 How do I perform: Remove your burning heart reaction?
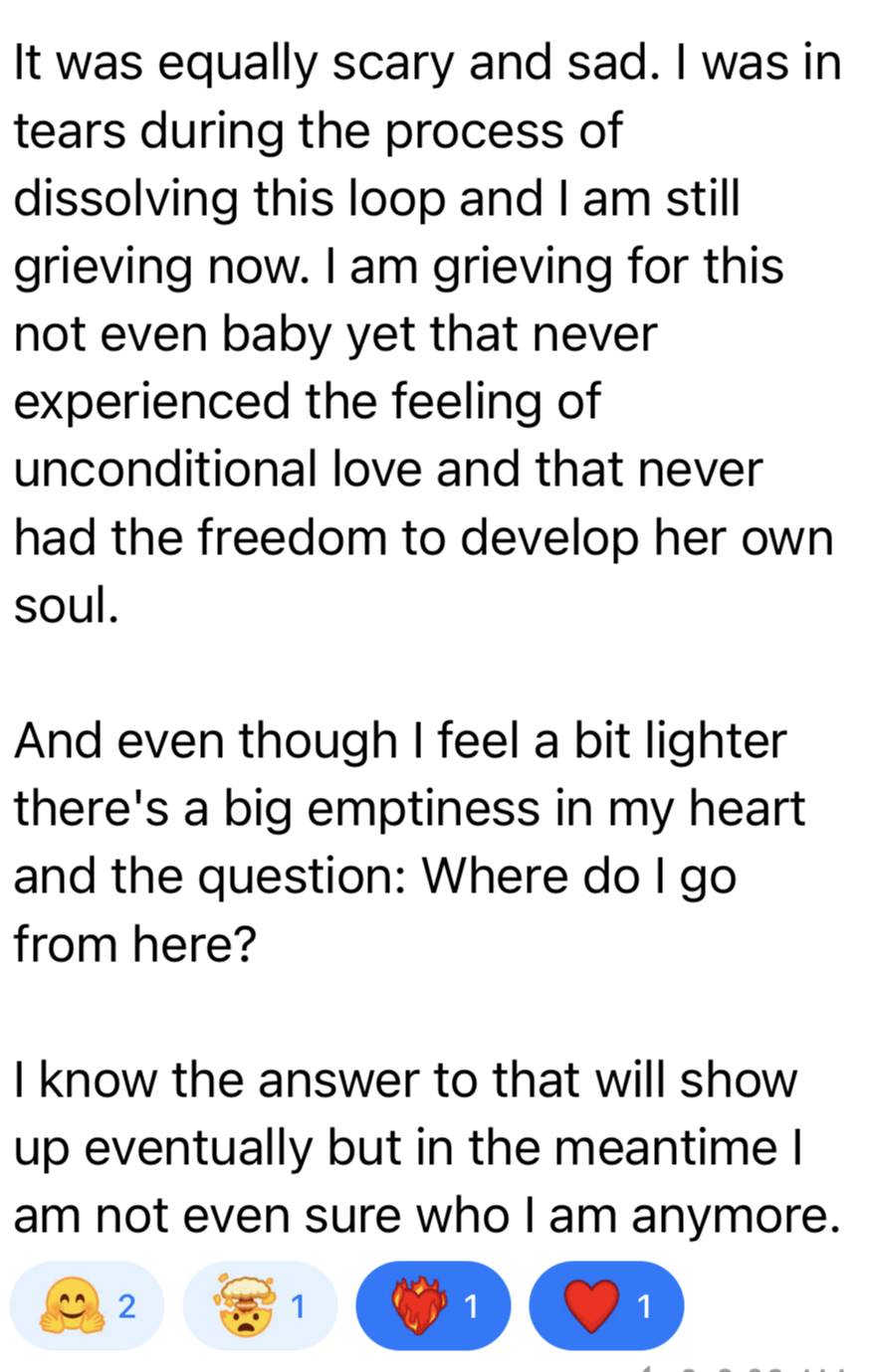pos(433,1305)
